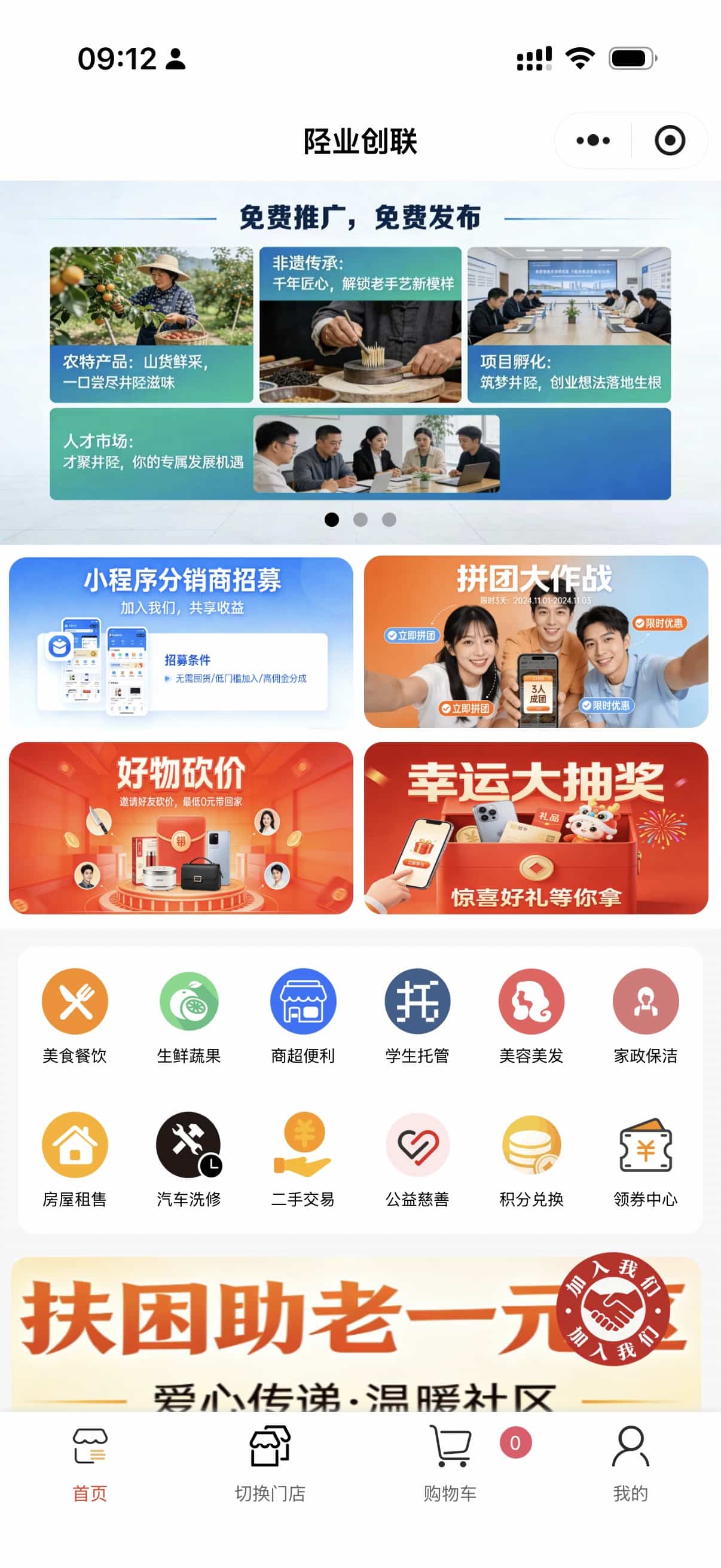
Task: Select the 家政保洁 category
Action: [646, 1015]
